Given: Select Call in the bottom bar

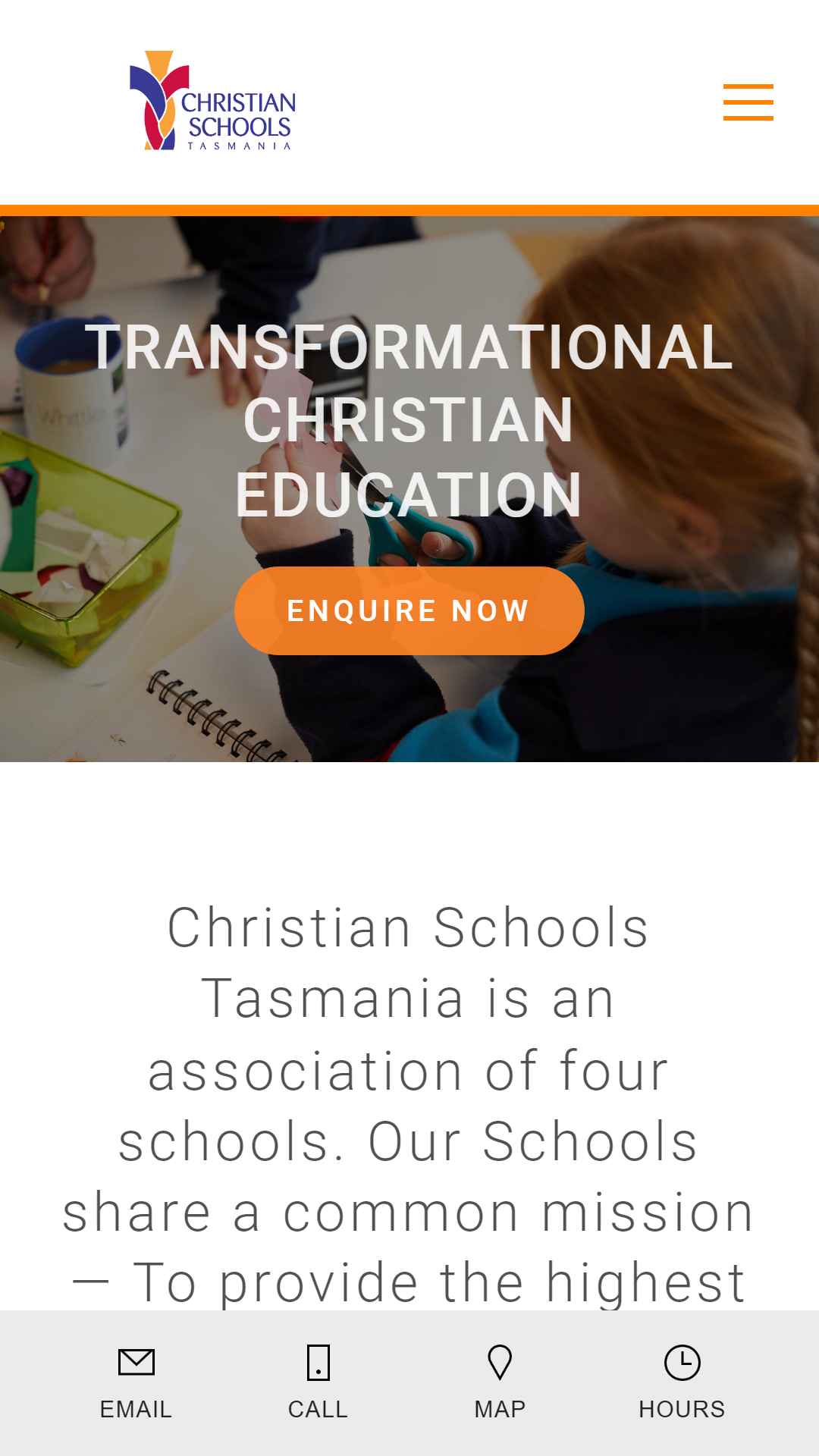Looking at the screenshot, I should (x=318, y=1383).
